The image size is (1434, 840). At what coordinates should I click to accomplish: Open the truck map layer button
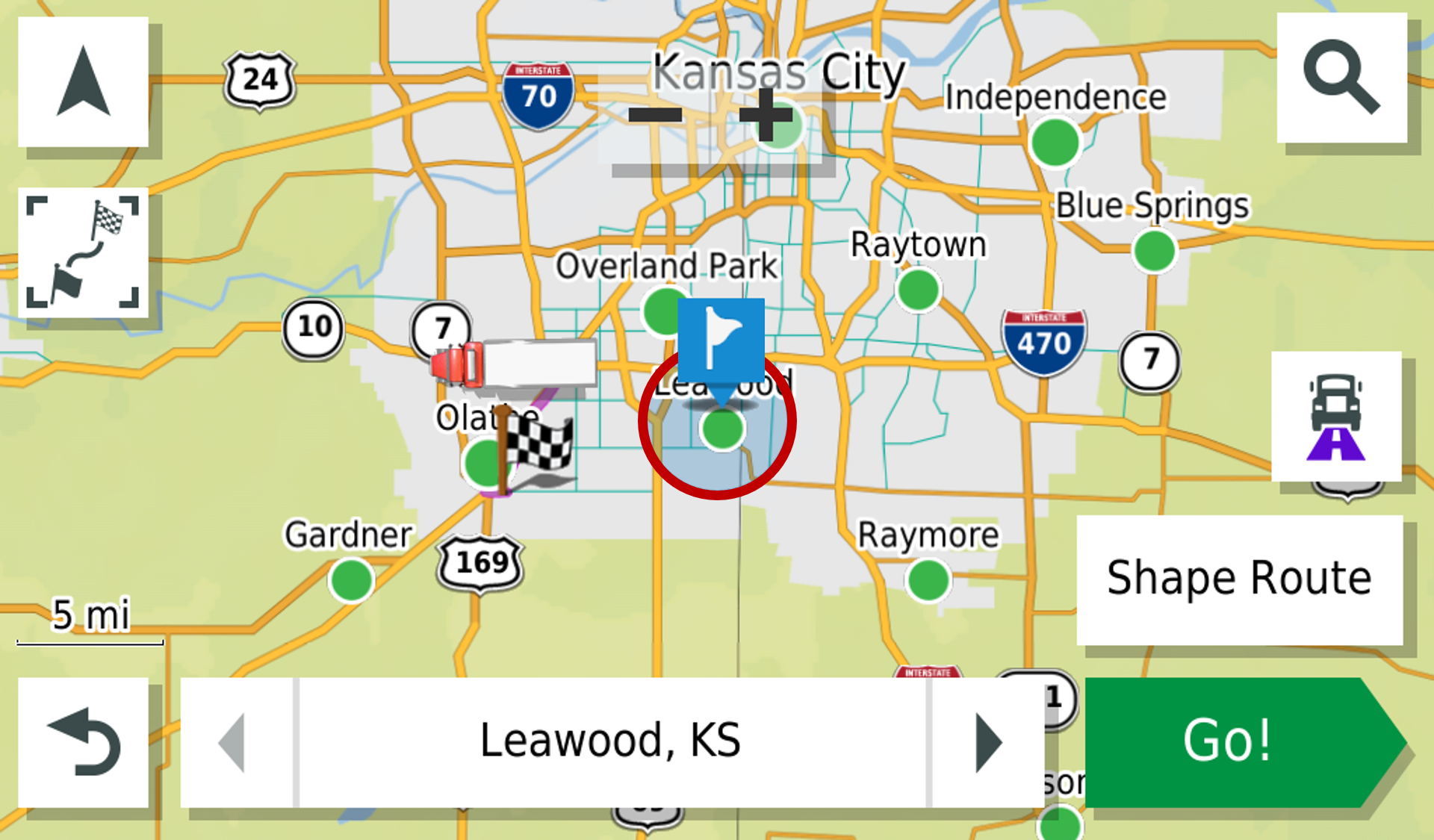(x=1336, y=417)
